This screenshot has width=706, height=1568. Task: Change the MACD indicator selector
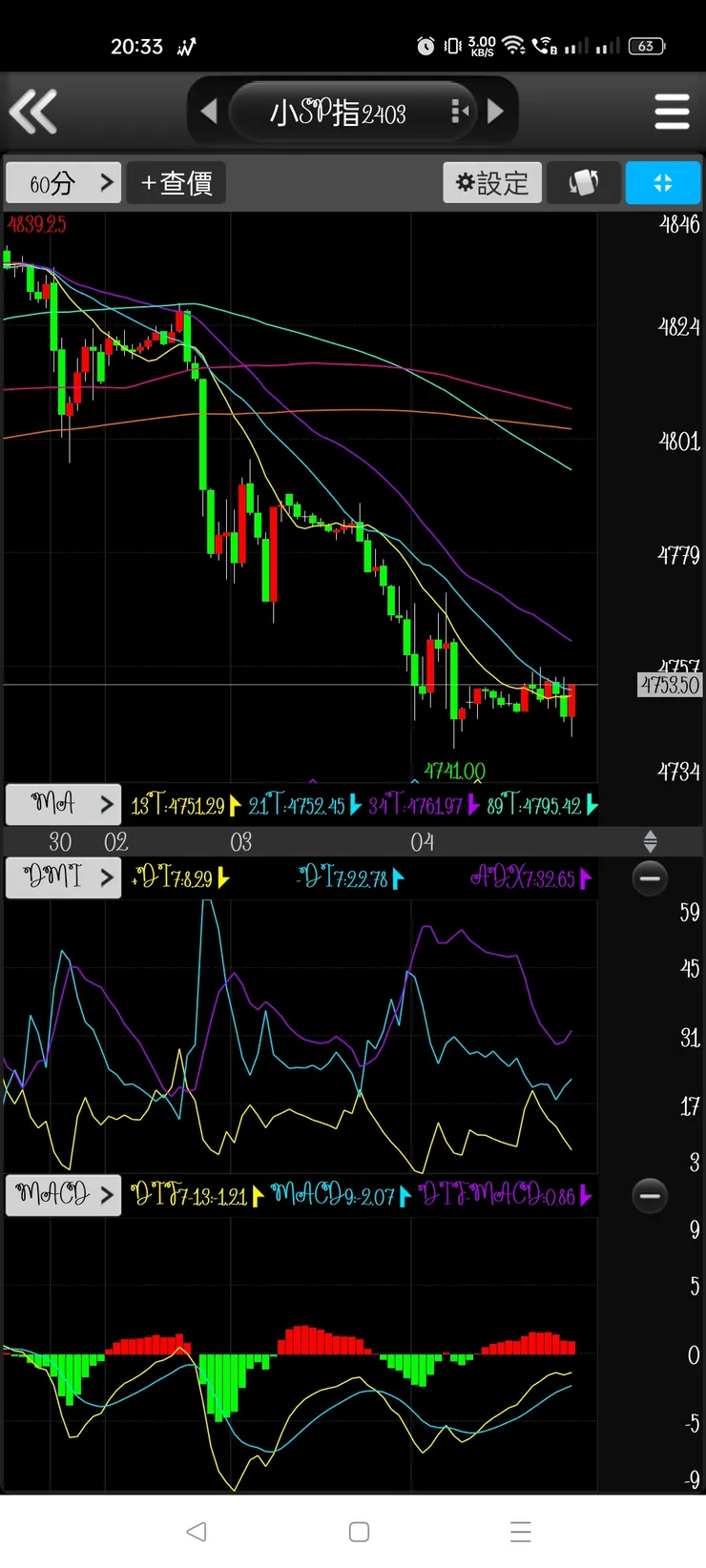(x=63, y=1194)
